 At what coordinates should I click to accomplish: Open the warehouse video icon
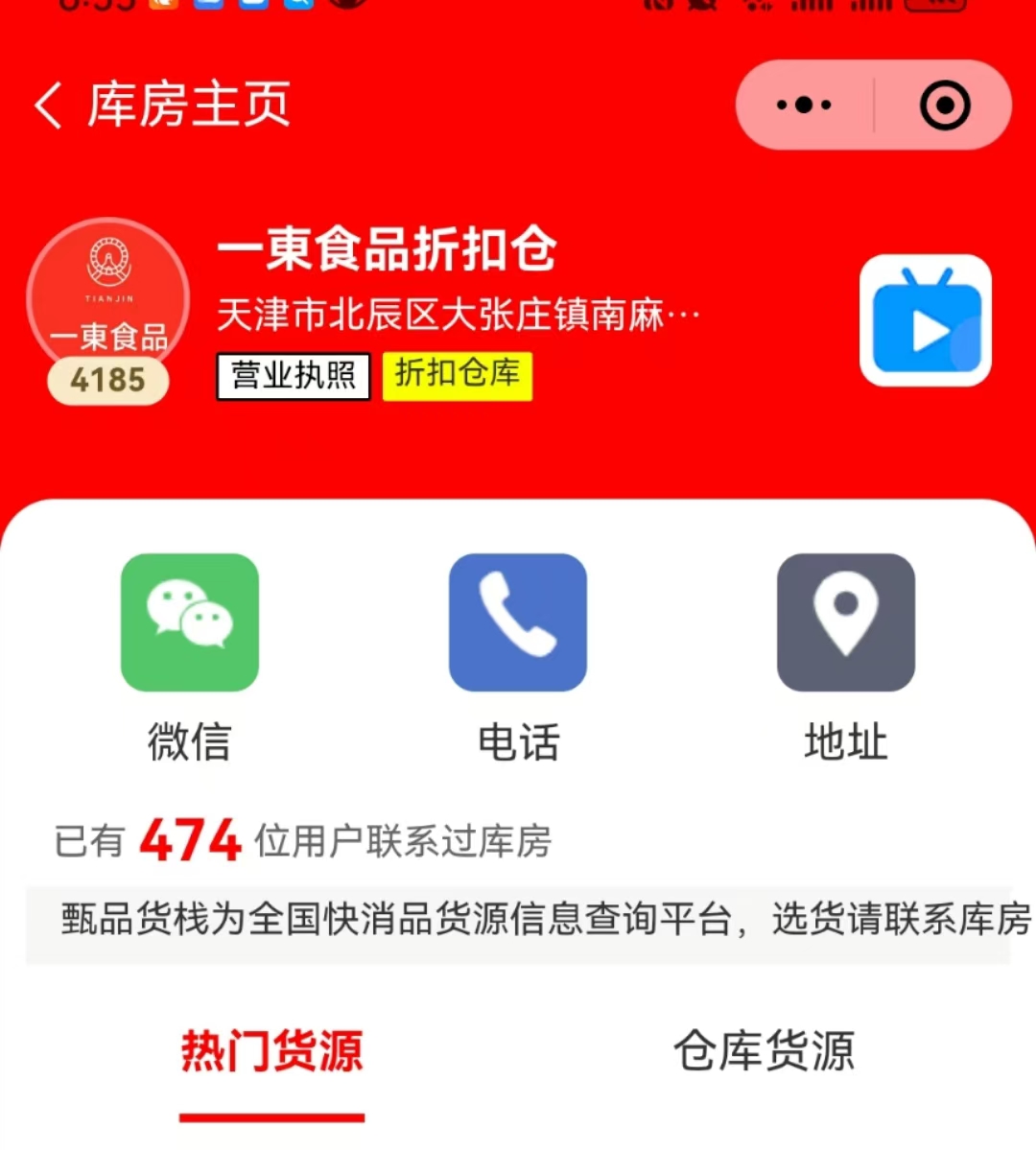point(925,321)
